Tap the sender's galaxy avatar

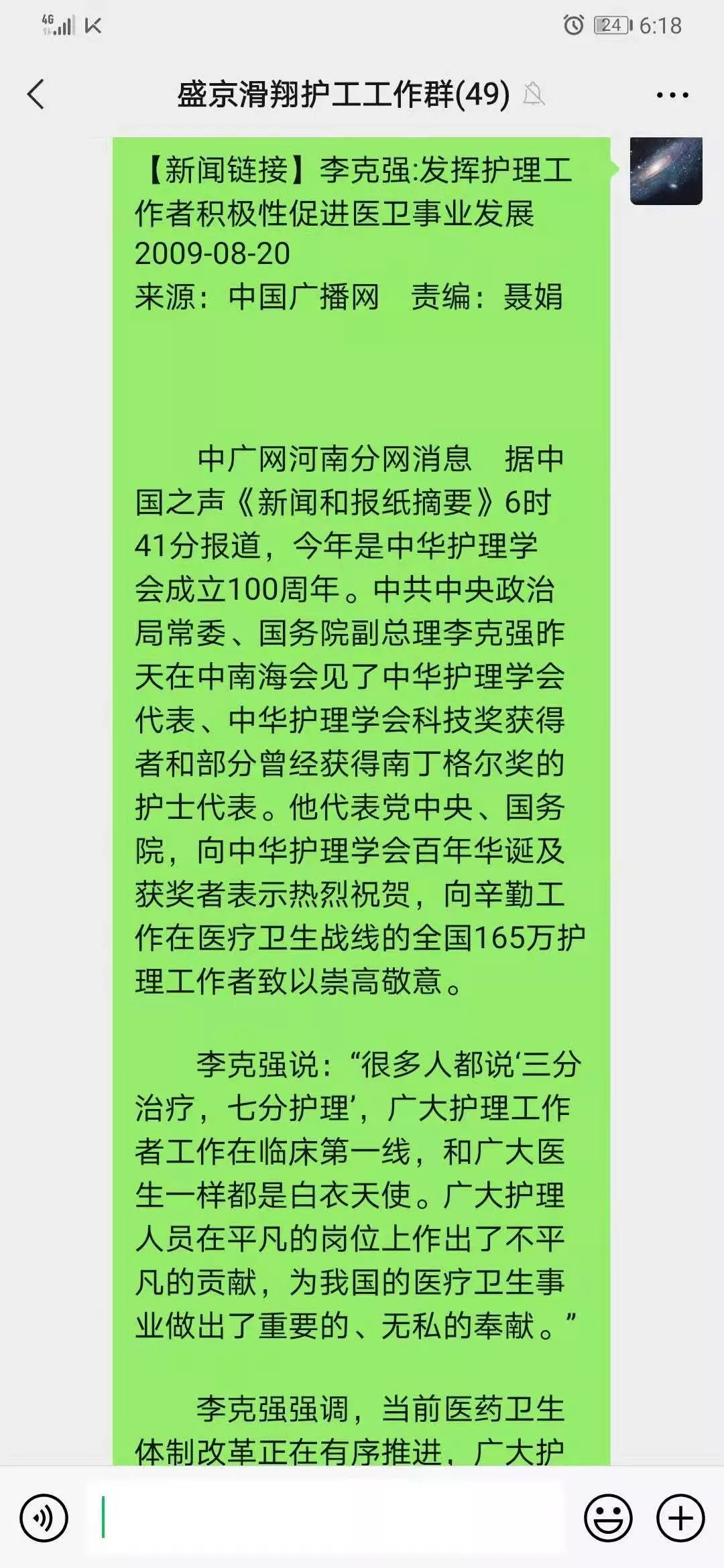click(666, 170)
